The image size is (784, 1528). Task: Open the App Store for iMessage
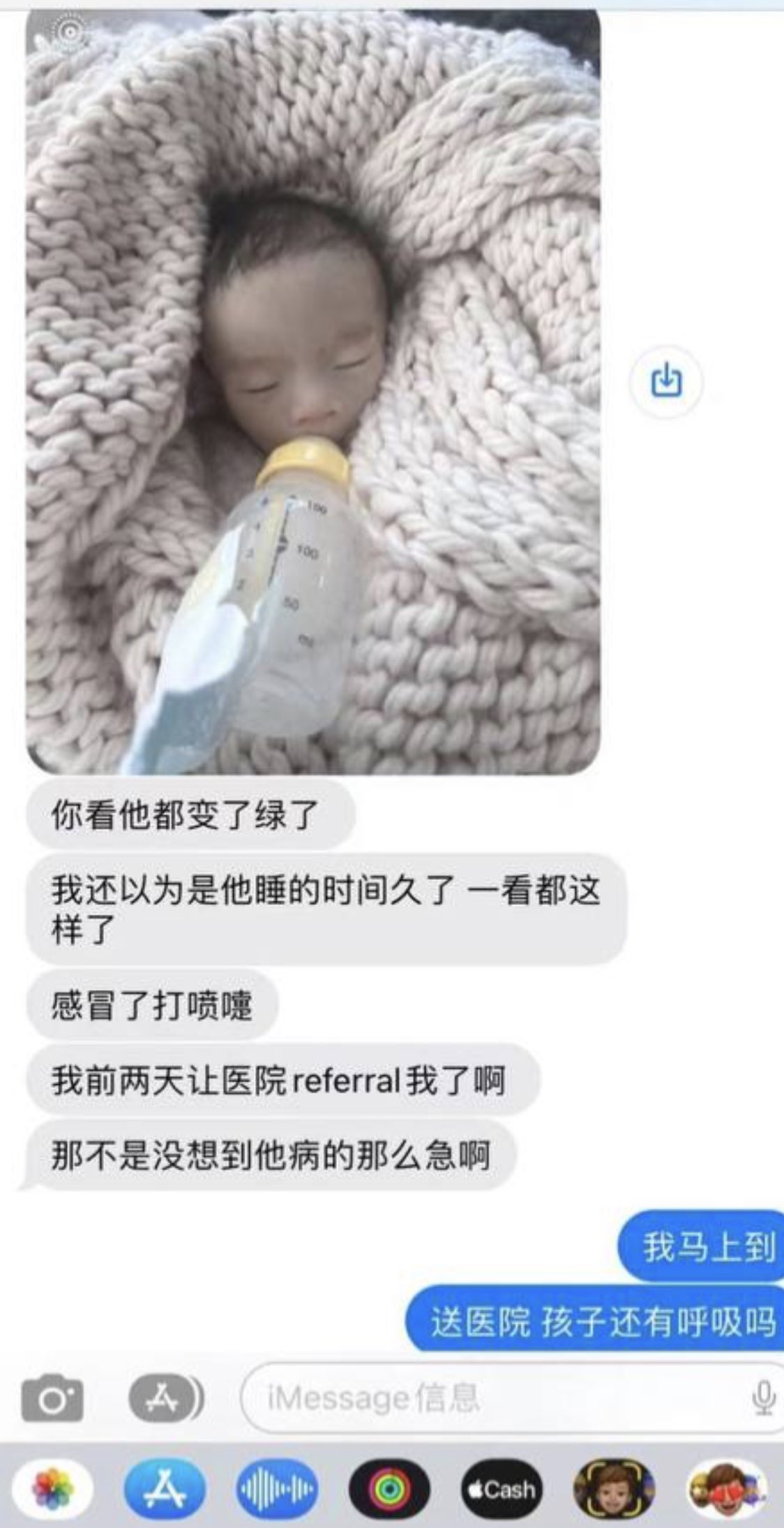[x=165, y=1489]
